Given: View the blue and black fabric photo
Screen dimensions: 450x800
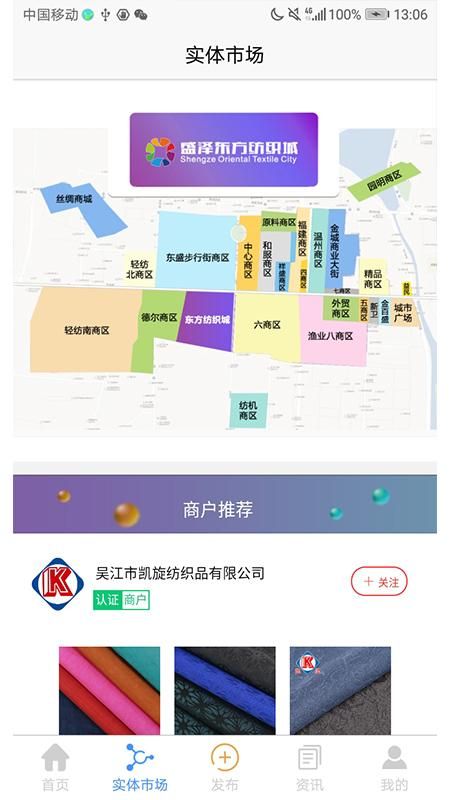Looking at the screenshot, I should tap(224, 691).
